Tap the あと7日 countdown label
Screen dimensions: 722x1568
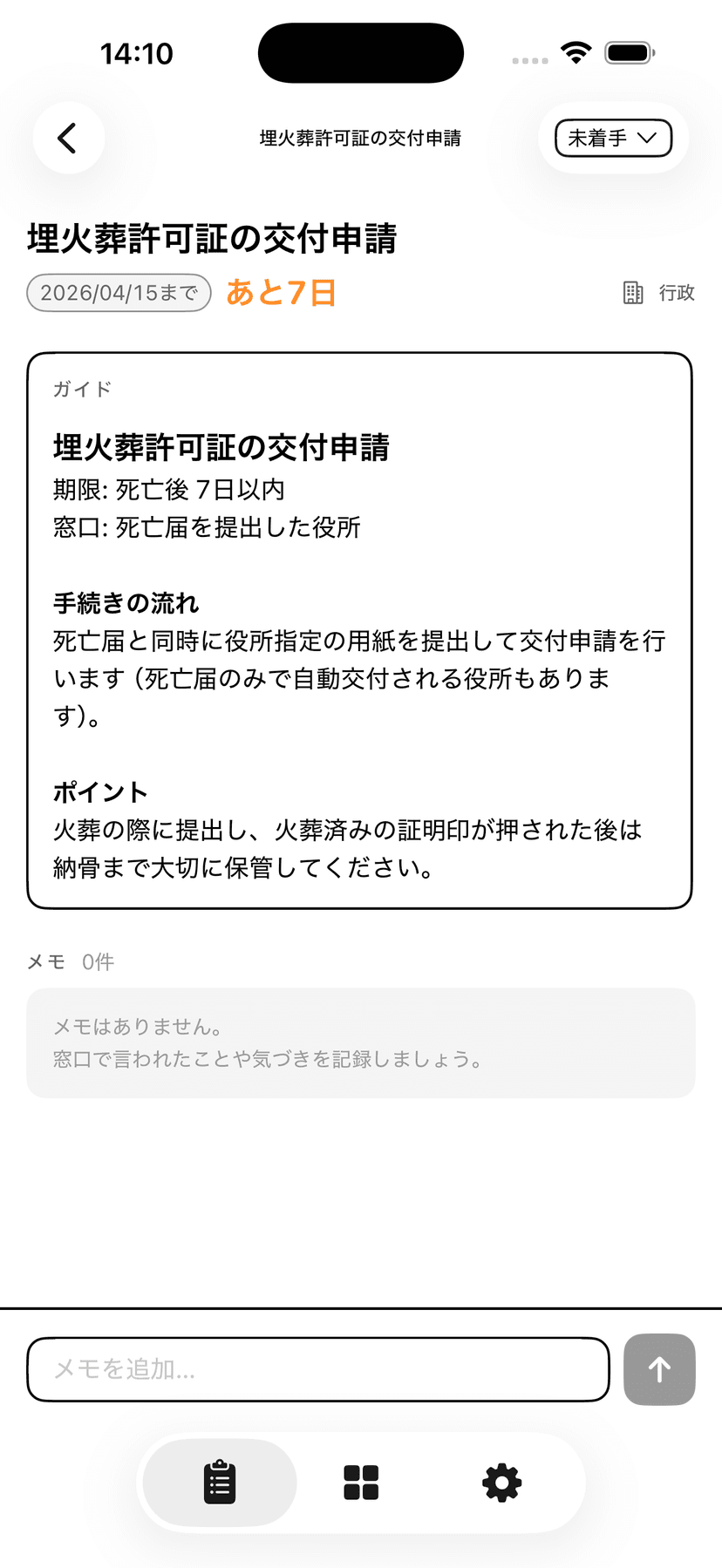pos(279,294)
